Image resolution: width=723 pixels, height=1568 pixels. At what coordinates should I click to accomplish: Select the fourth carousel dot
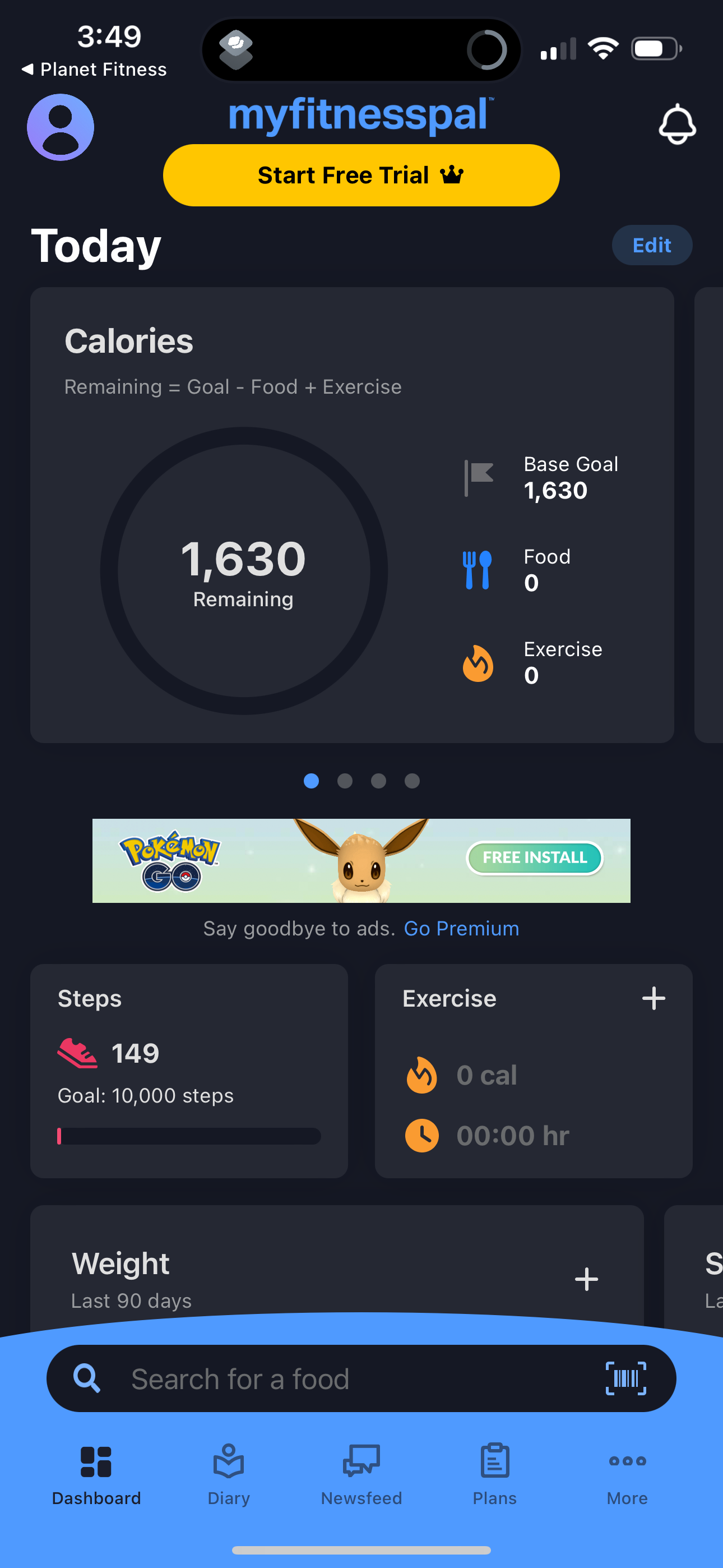point(411,780)
